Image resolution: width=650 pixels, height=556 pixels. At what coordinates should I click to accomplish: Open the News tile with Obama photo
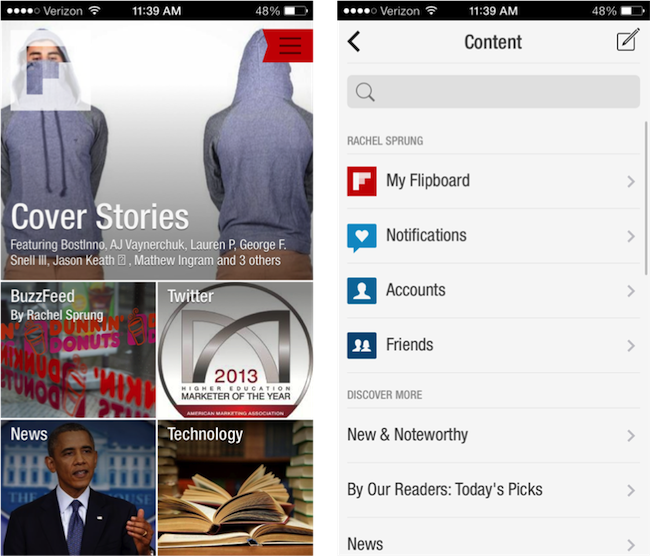77,490
